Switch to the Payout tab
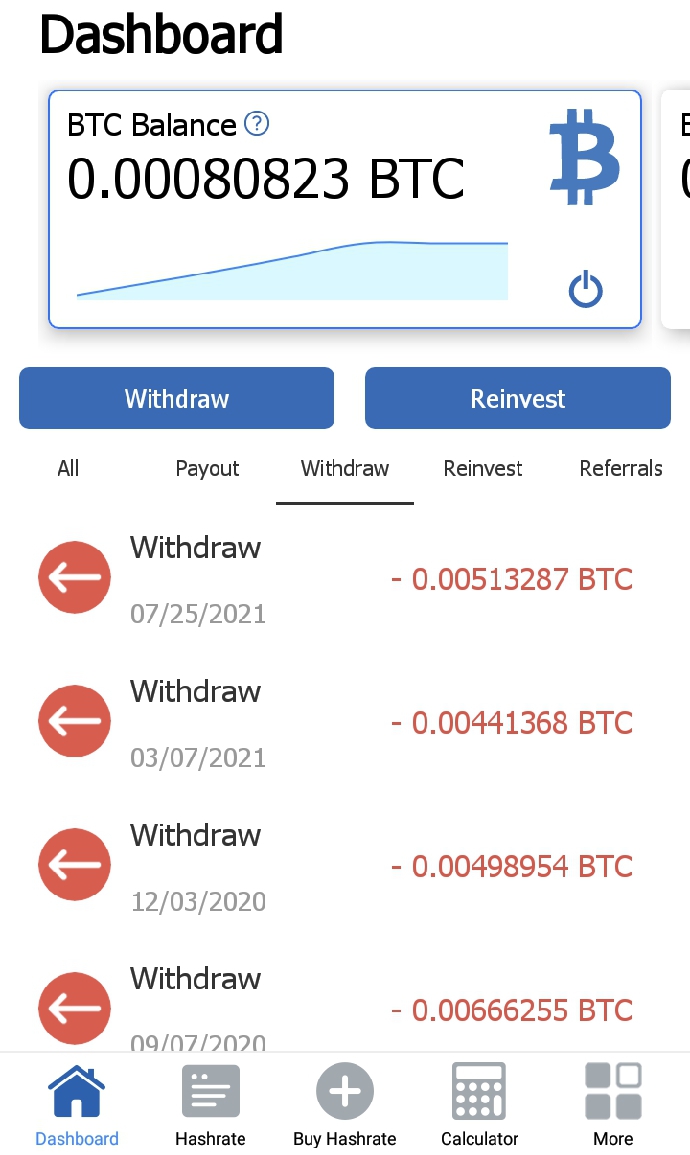The image size is (690, 1155). pos(207,468)
